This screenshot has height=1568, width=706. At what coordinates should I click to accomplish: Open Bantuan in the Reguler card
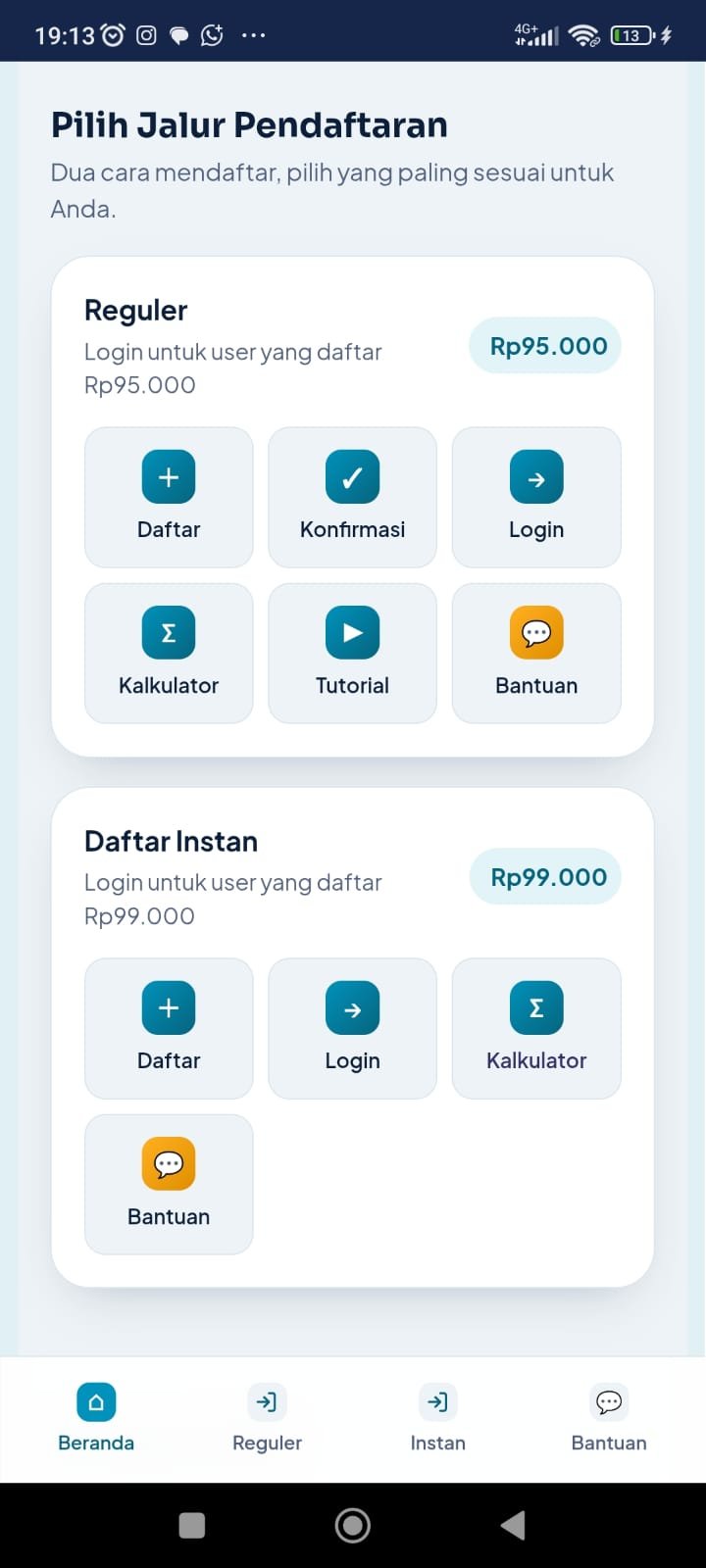click(x=536, y=654)
